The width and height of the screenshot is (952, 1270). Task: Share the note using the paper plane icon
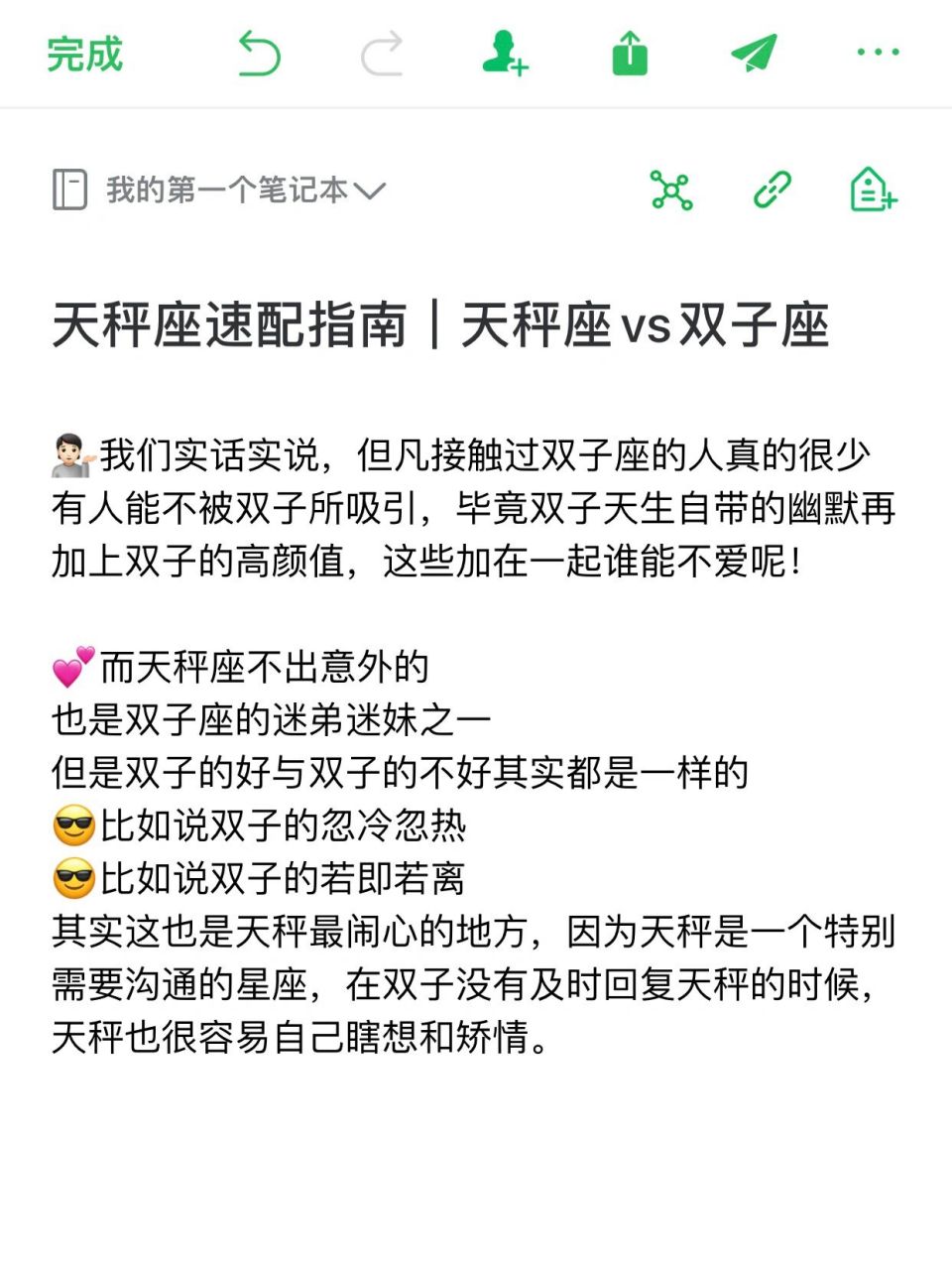point(754,55)
